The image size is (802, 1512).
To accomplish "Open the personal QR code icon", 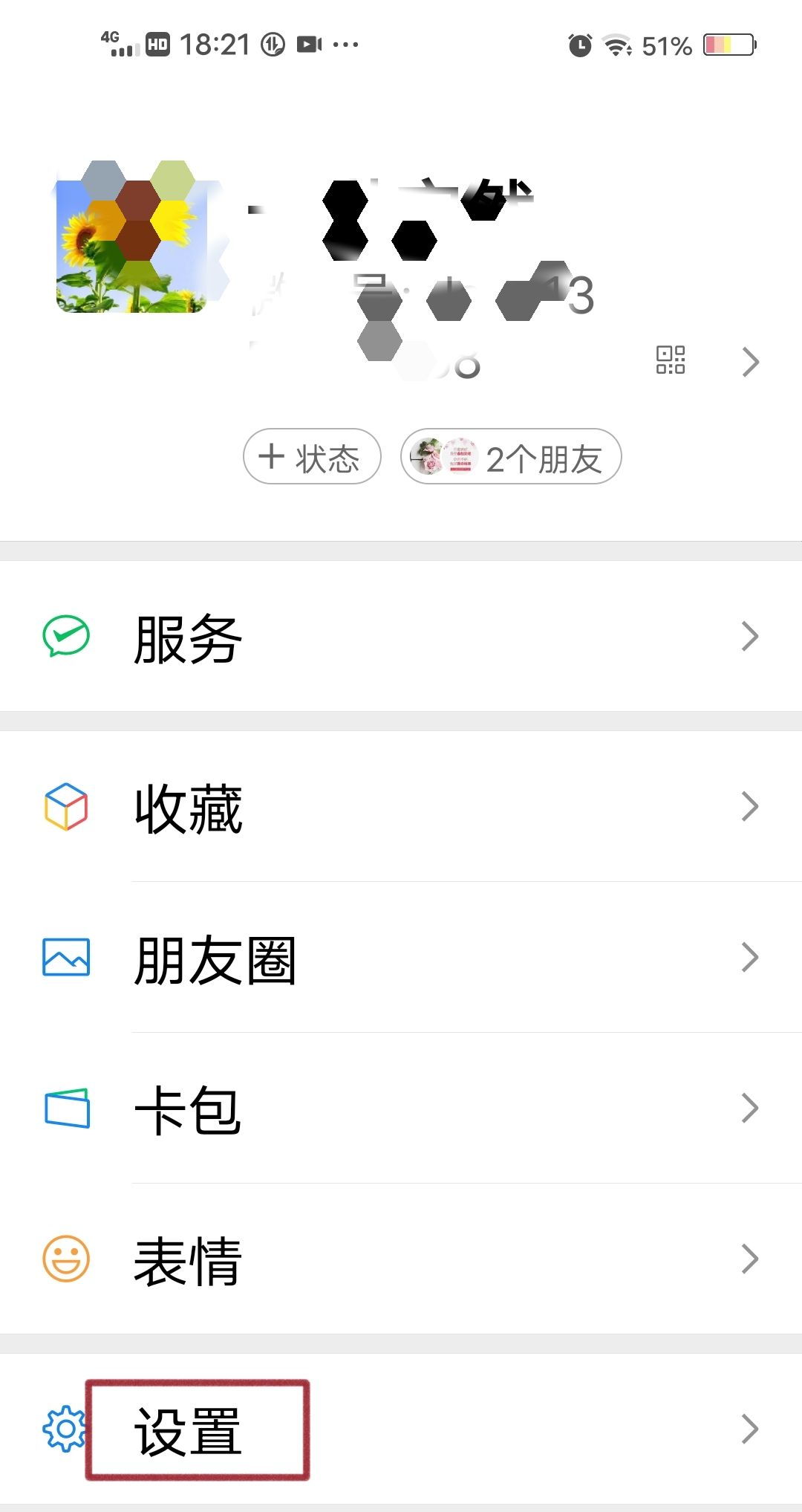I will [x=669, y=361].
